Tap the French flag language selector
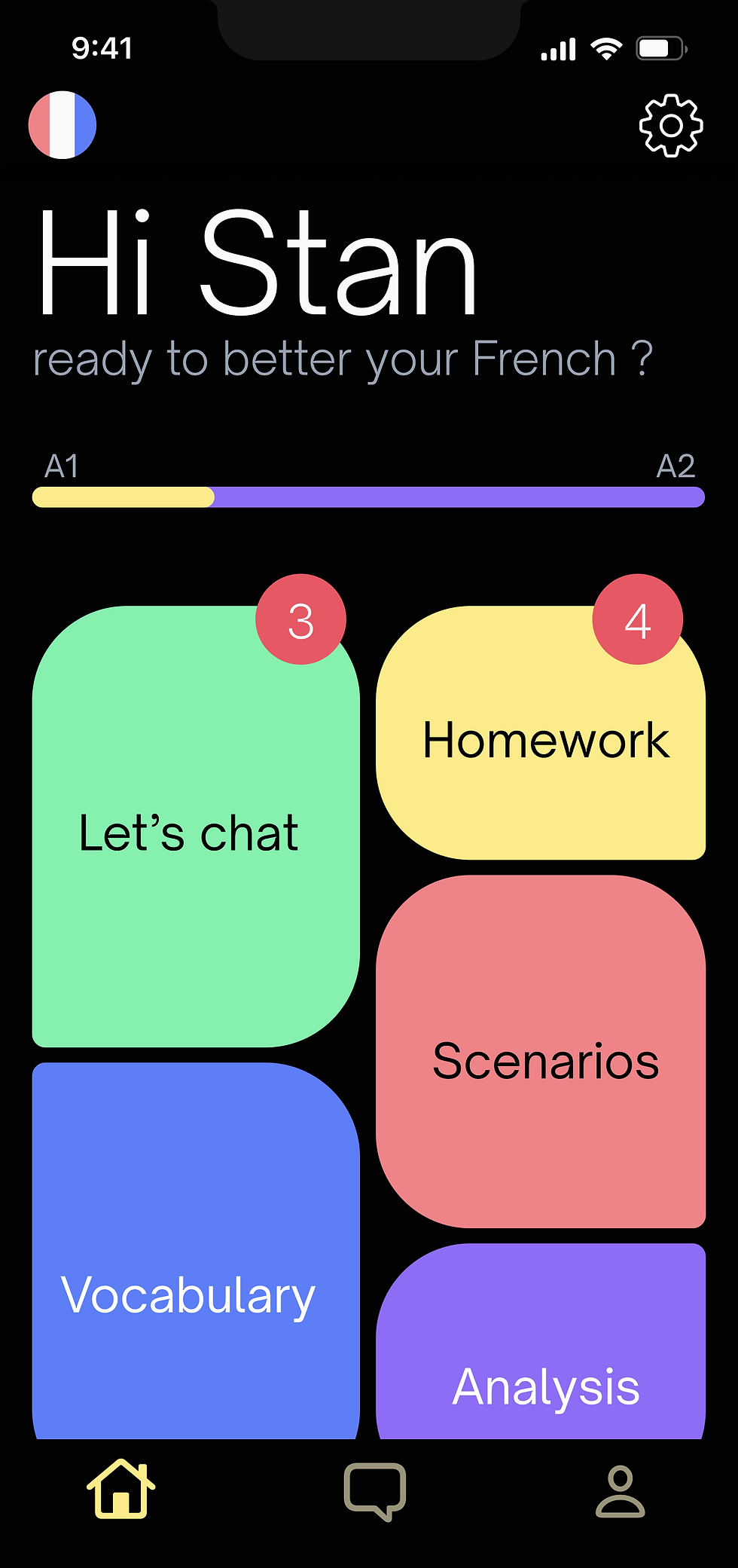This screenshot has width=738, height=1568. (x=63, y=125)
